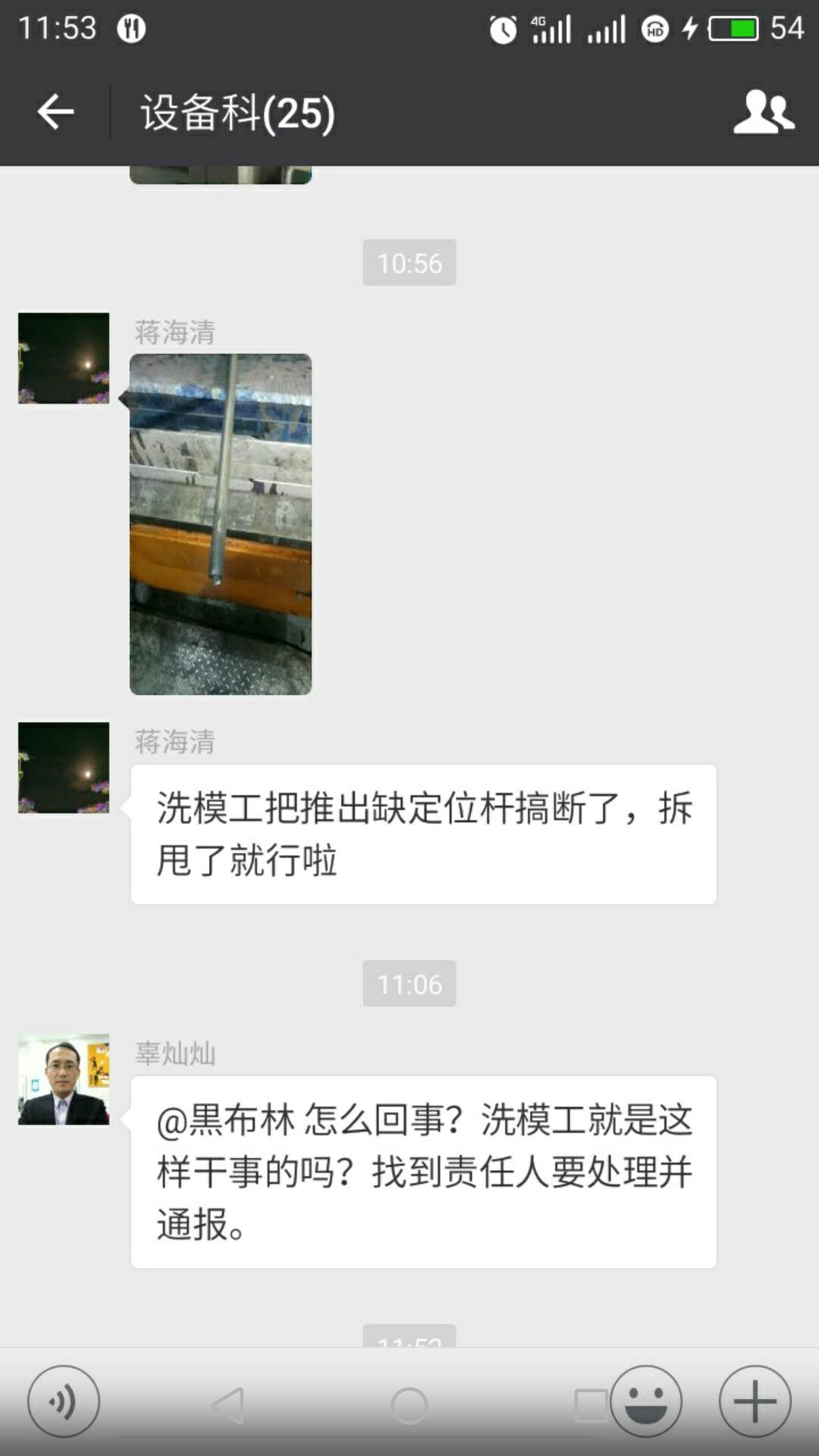
Task: Switch to voice message input
Action: [64, 1401]
